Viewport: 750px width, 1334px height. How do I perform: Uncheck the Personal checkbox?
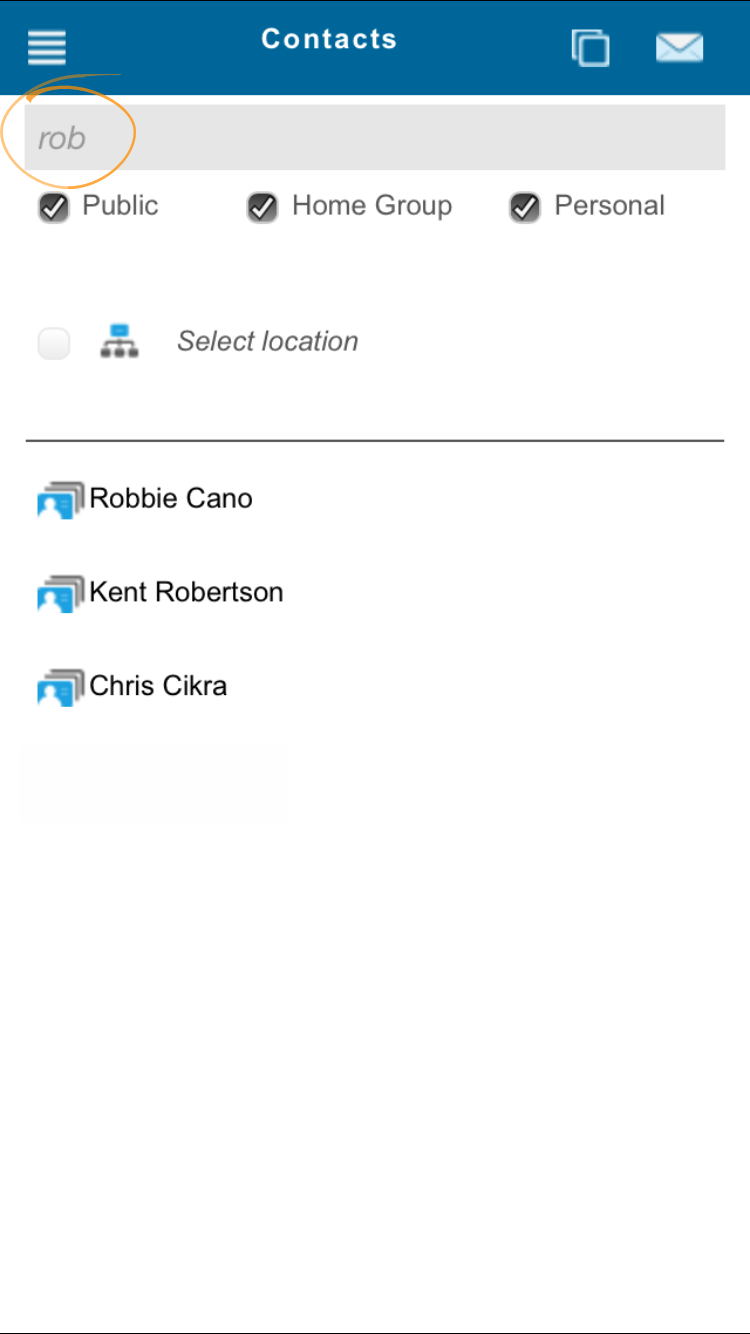[525, 207]
